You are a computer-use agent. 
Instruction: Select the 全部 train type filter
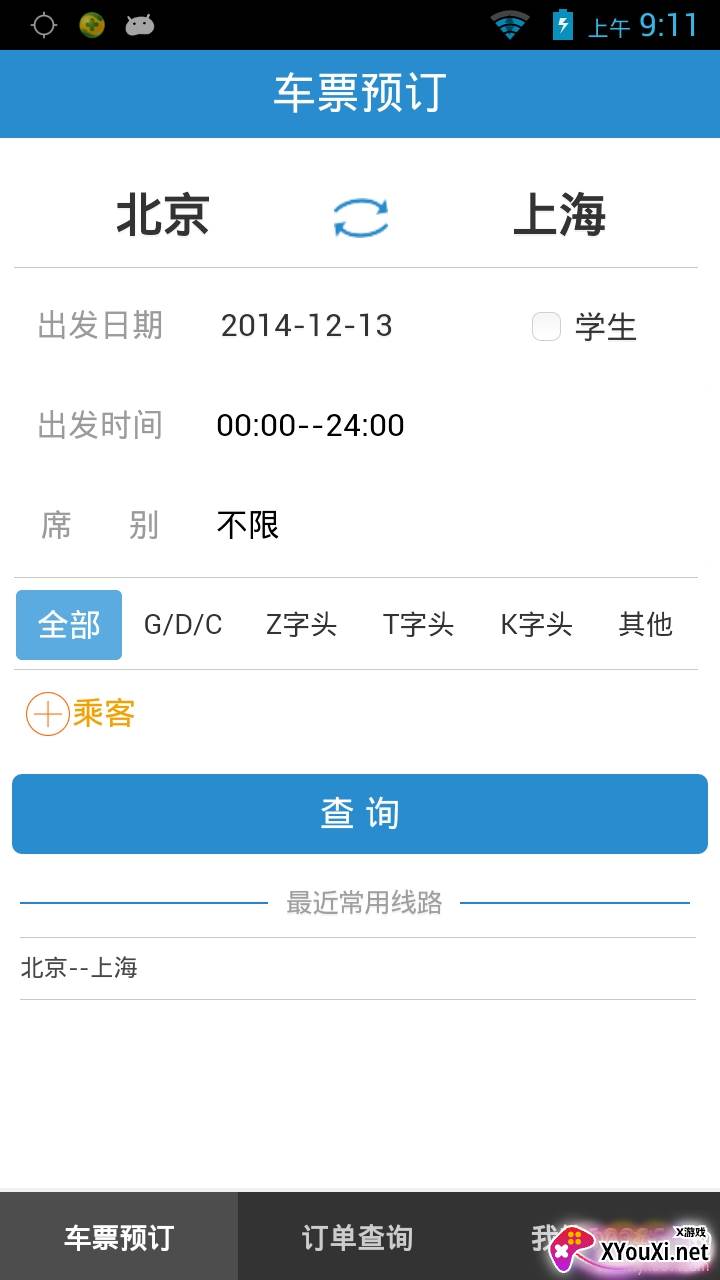pos(69,625)
